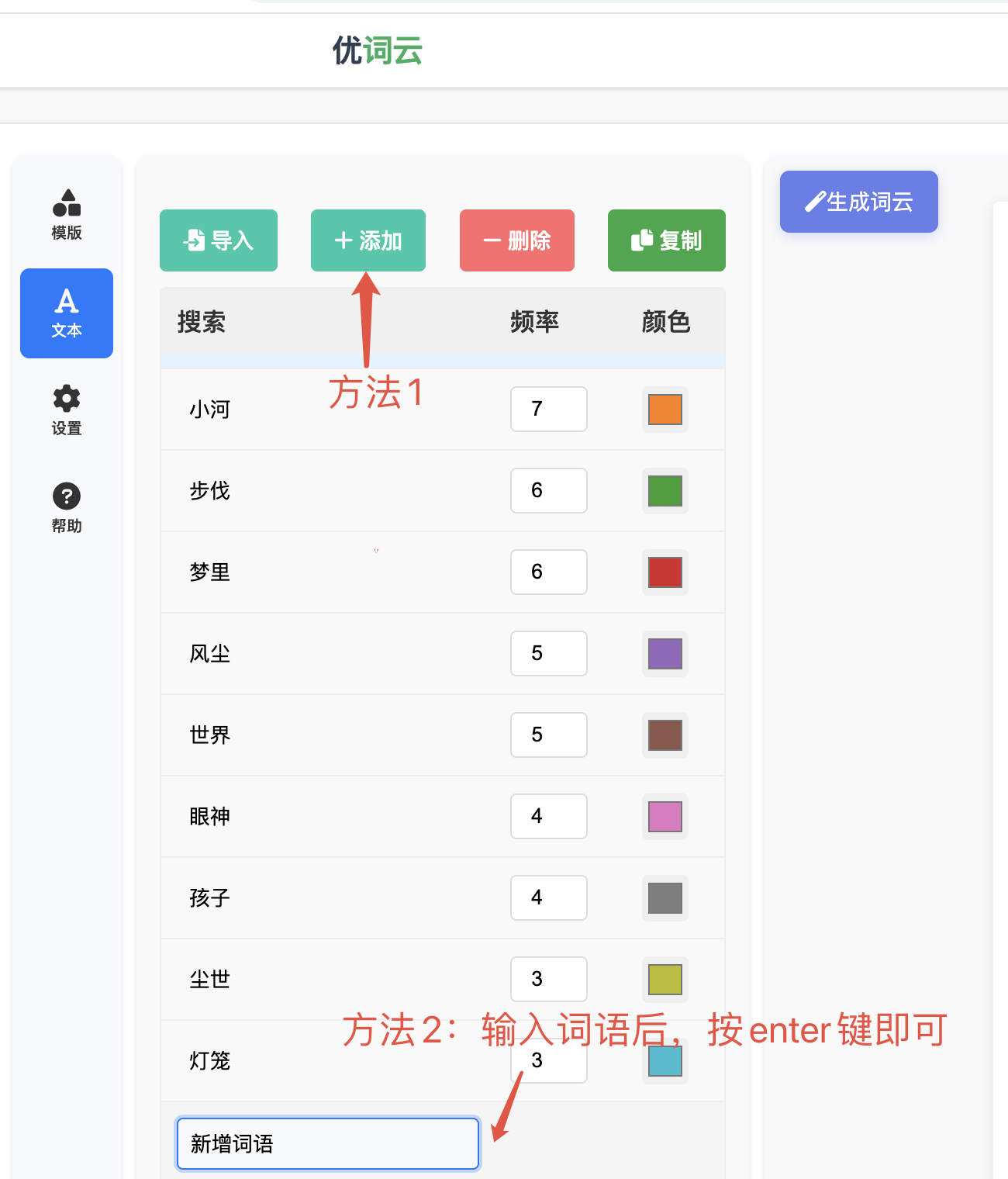Image resolution: width=1008 pixels, height=1179 pixels.
Task: Change the color swatch of 灯笼
Action: click(664, 1061)
